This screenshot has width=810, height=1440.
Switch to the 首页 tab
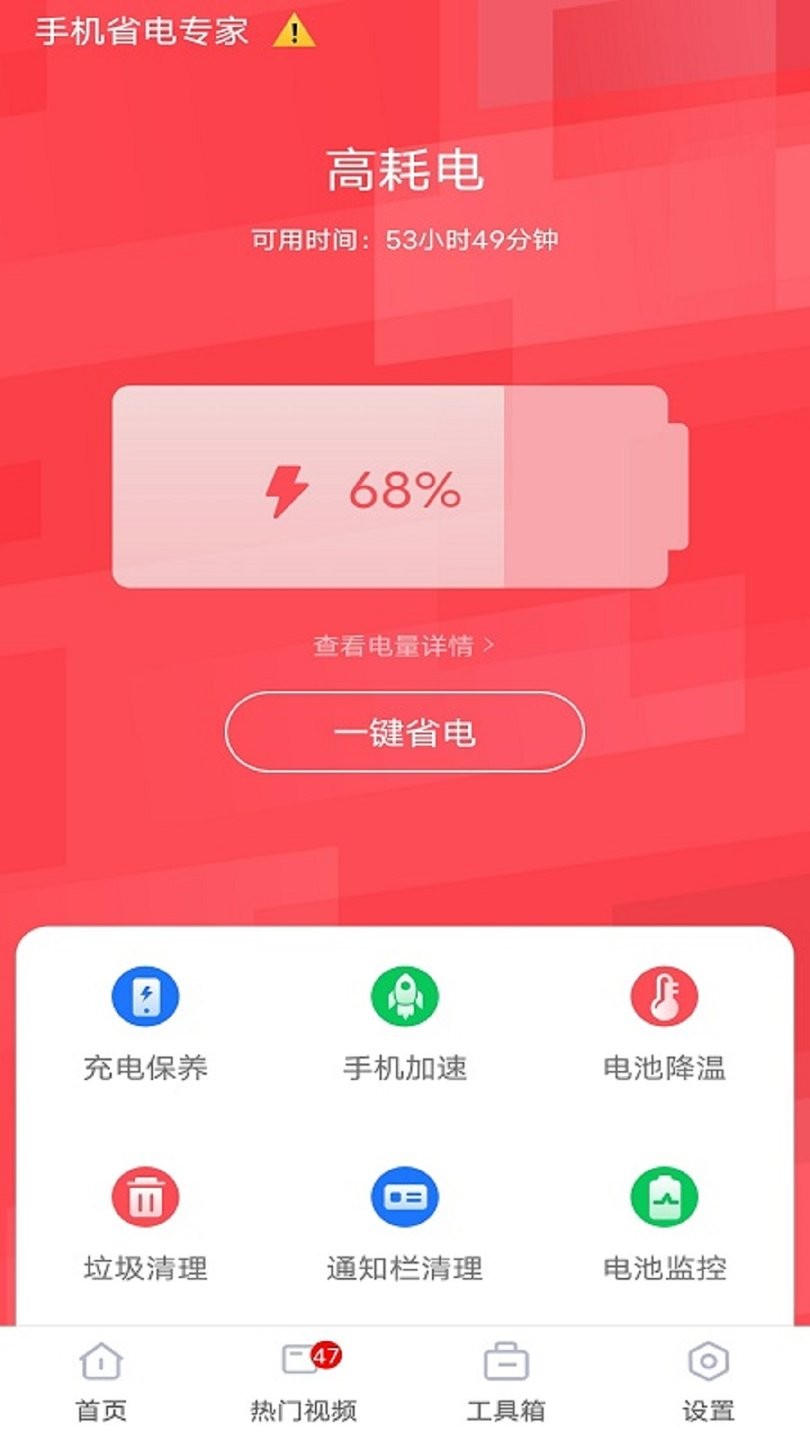(x=101, y=1382)
